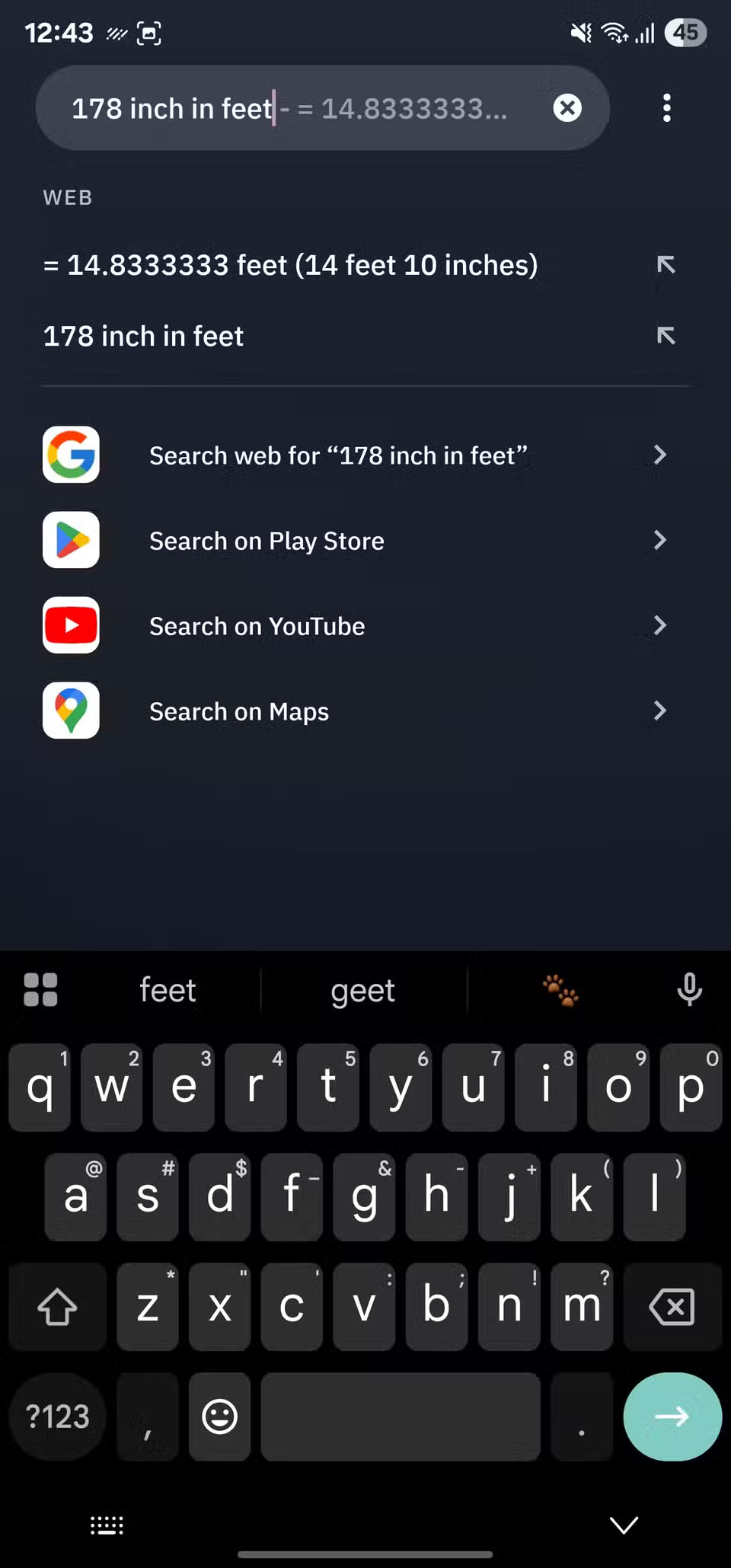Tap the green send arrow button

pyautogui.click(x=672, y=1416)
